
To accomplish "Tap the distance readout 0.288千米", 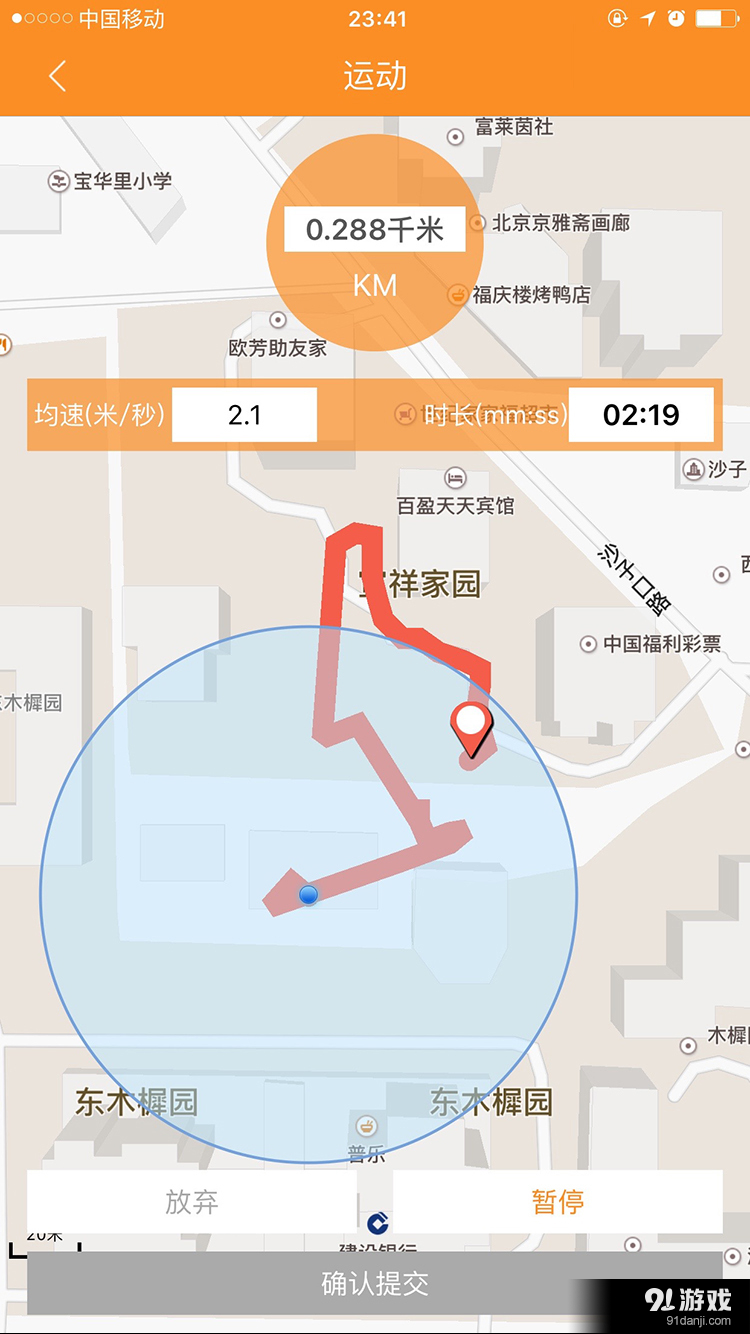I will tap(374, 228).
